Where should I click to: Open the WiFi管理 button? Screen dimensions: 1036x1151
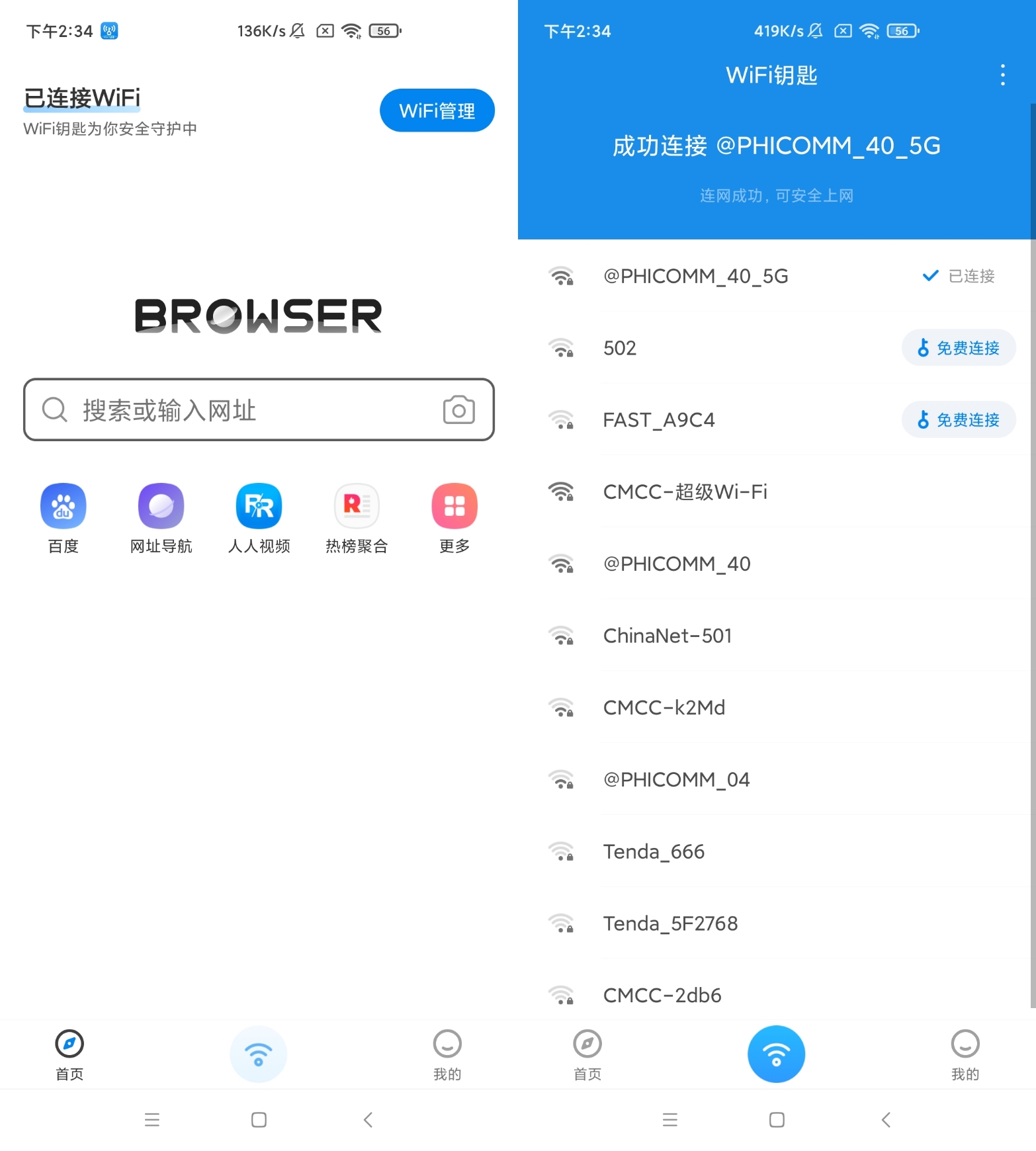pyautogui.click(x=437, y=110)
